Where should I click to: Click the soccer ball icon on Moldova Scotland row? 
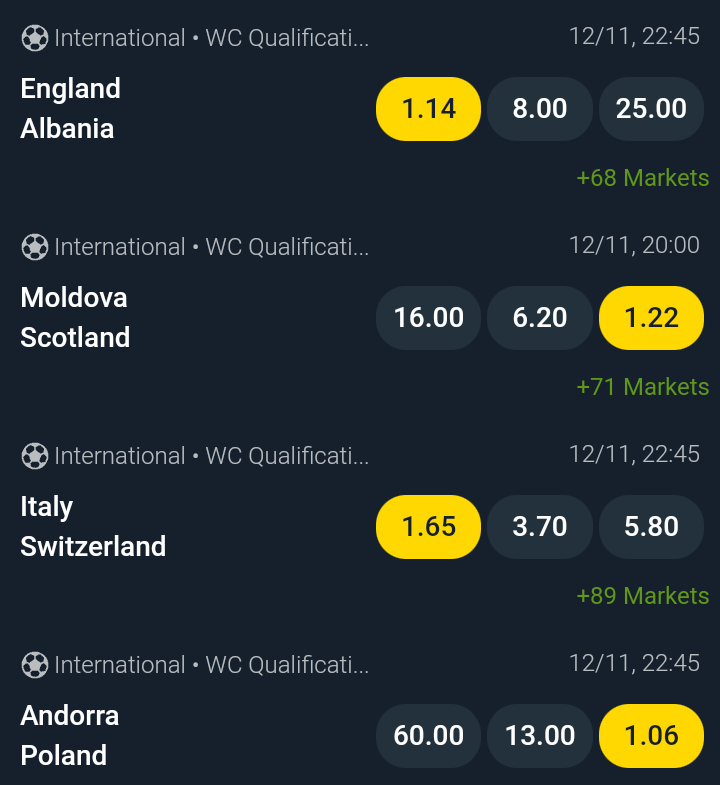point(35,246)
